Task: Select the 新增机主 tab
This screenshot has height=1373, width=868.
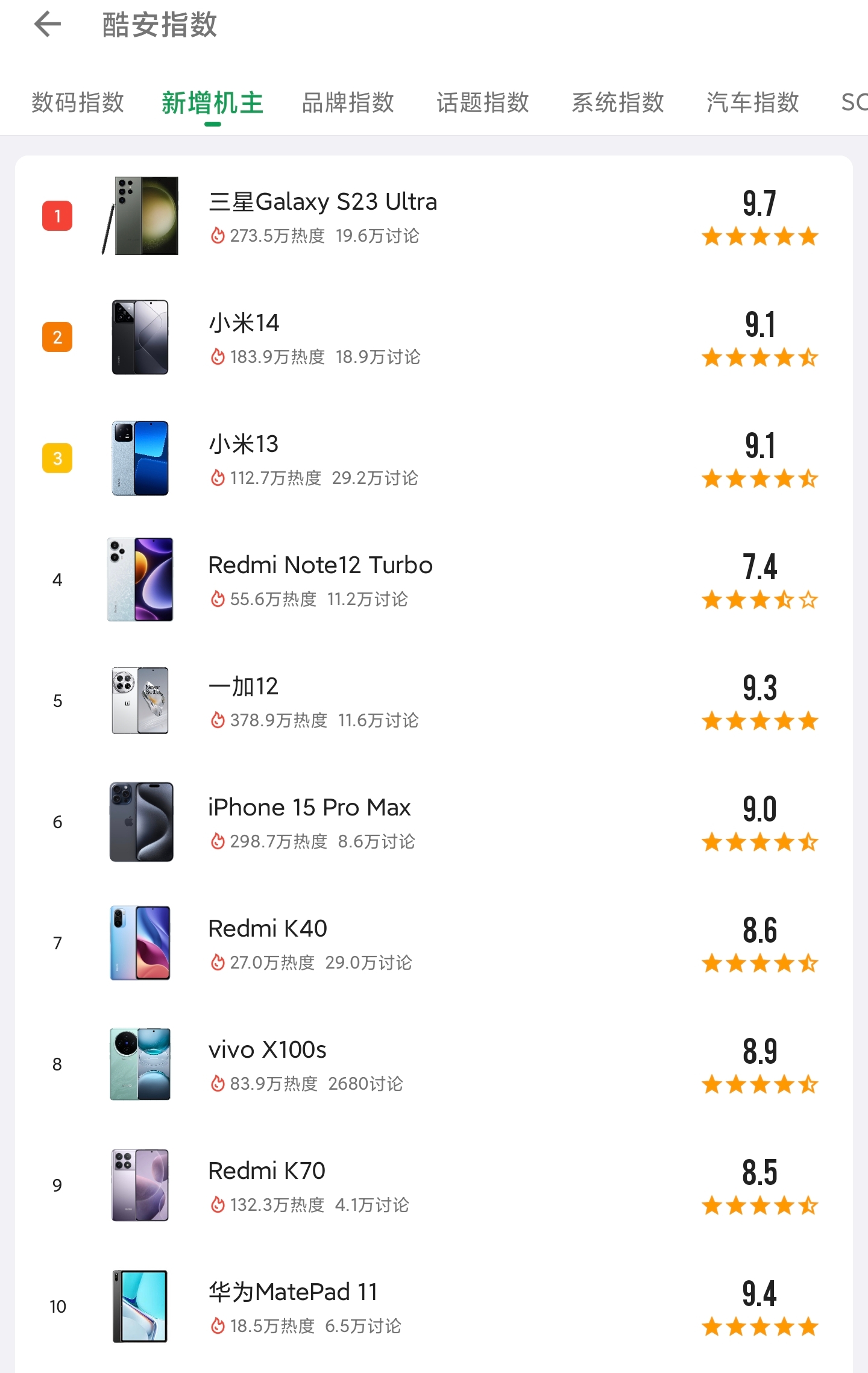Action: point(212,102)
